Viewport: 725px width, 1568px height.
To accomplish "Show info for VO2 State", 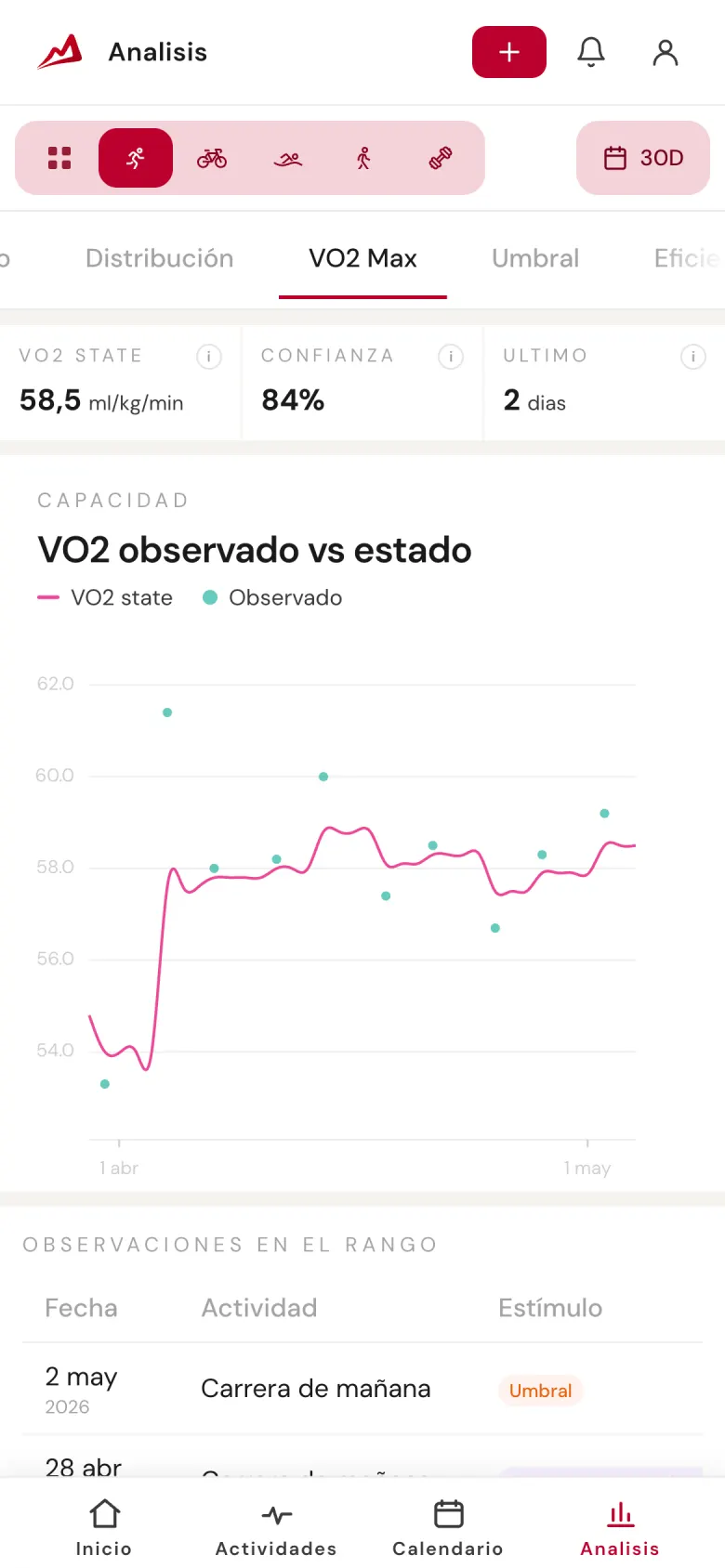I will (x=209, y=357).
